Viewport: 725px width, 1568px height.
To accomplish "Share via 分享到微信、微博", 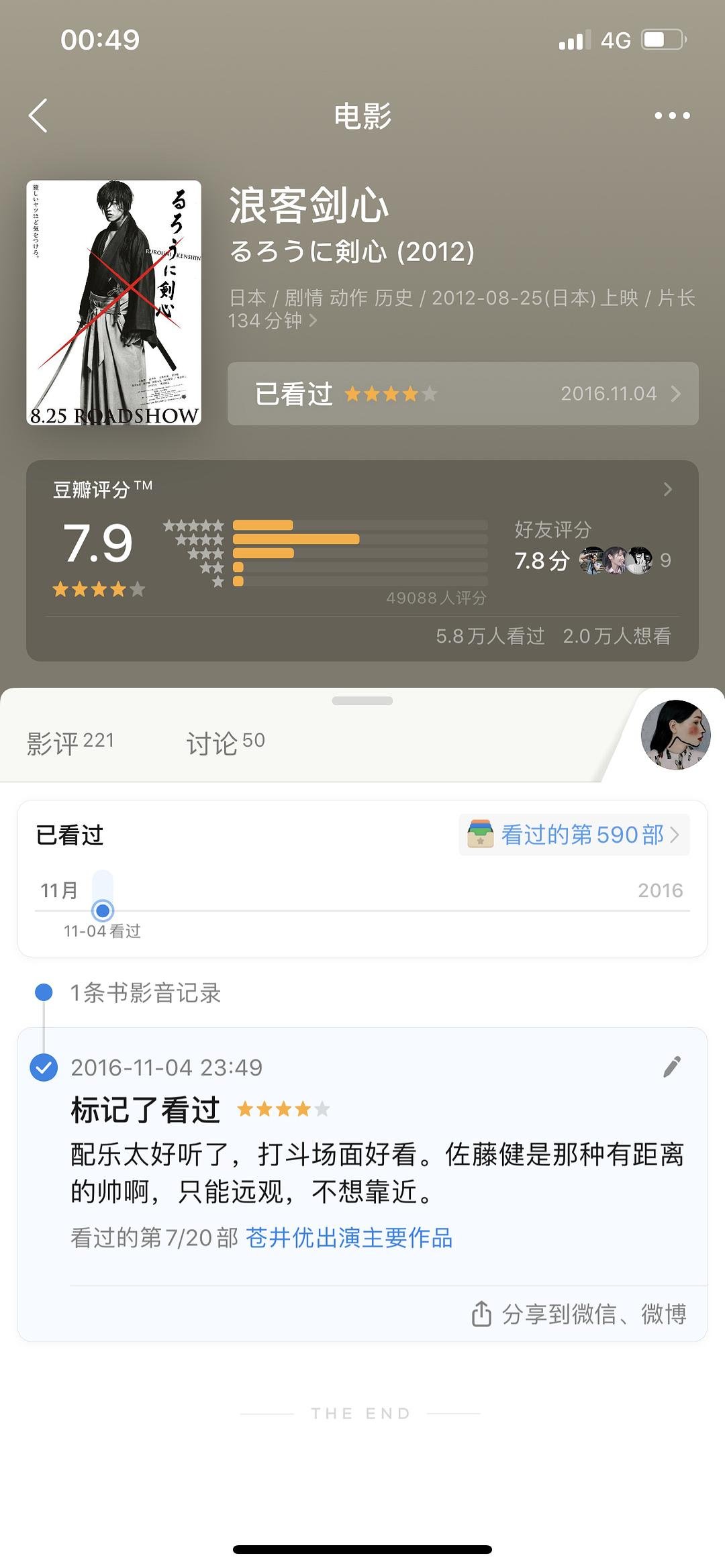I will 579,1314.
